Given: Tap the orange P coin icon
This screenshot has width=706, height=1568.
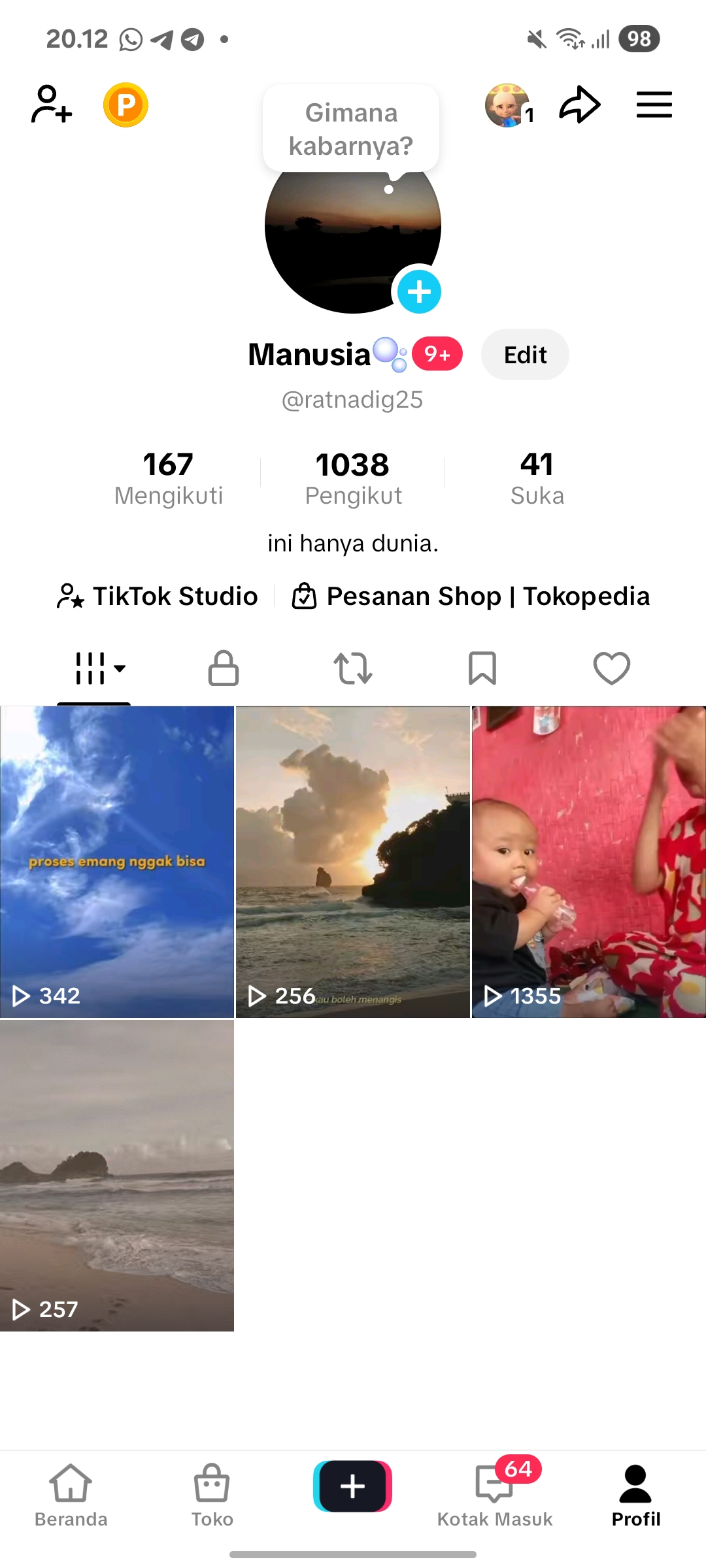Looking at the screenshot, I should (126, 105).
